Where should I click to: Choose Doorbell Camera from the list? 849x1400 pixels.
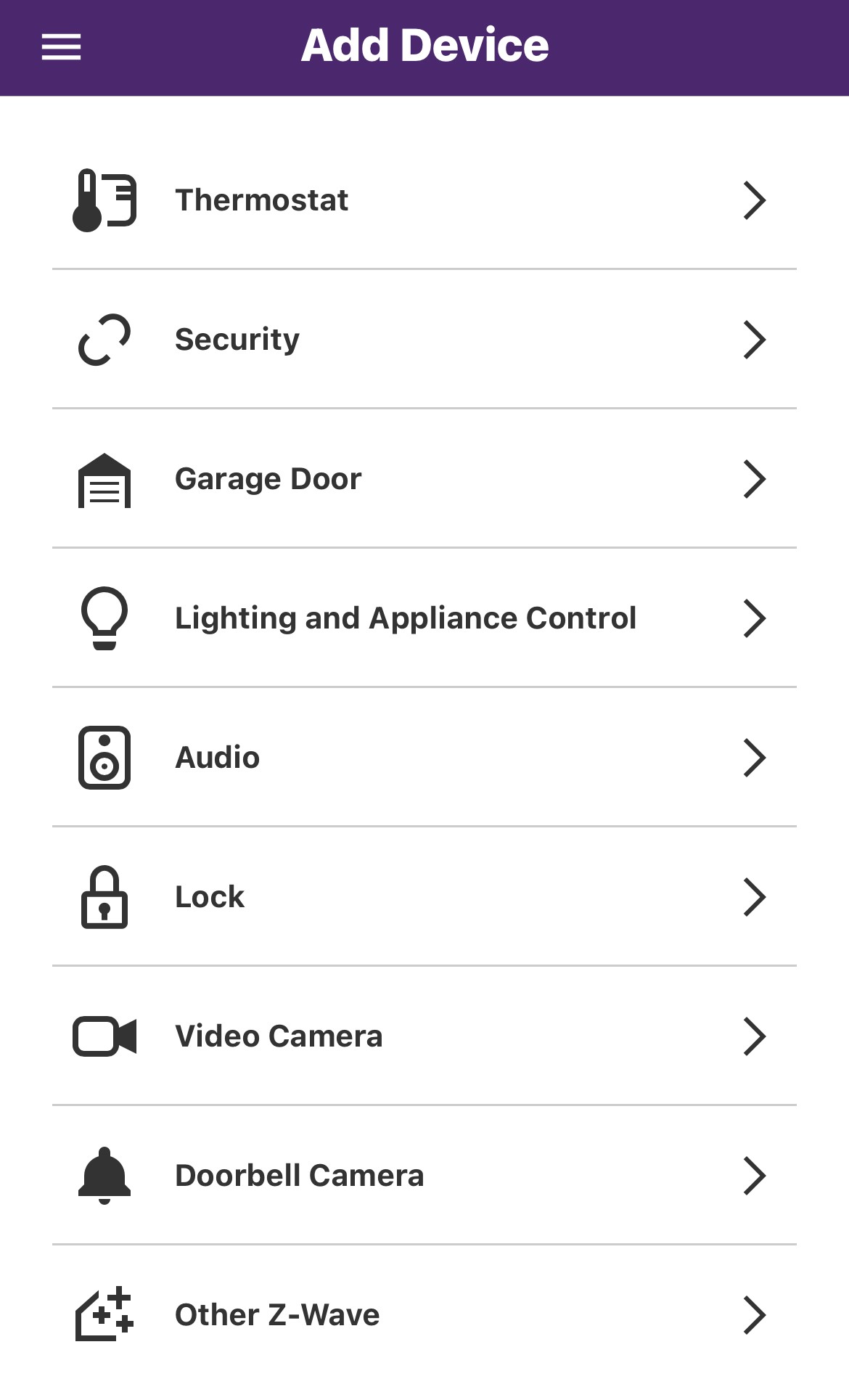click(x=424, y=1176)
